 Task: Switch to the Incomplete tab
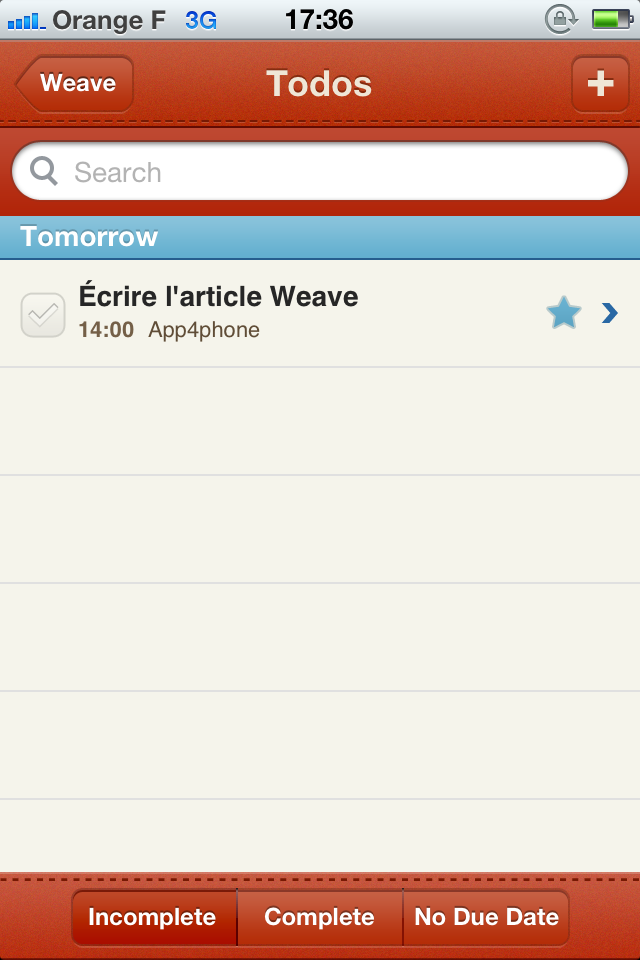coord(153,917)
